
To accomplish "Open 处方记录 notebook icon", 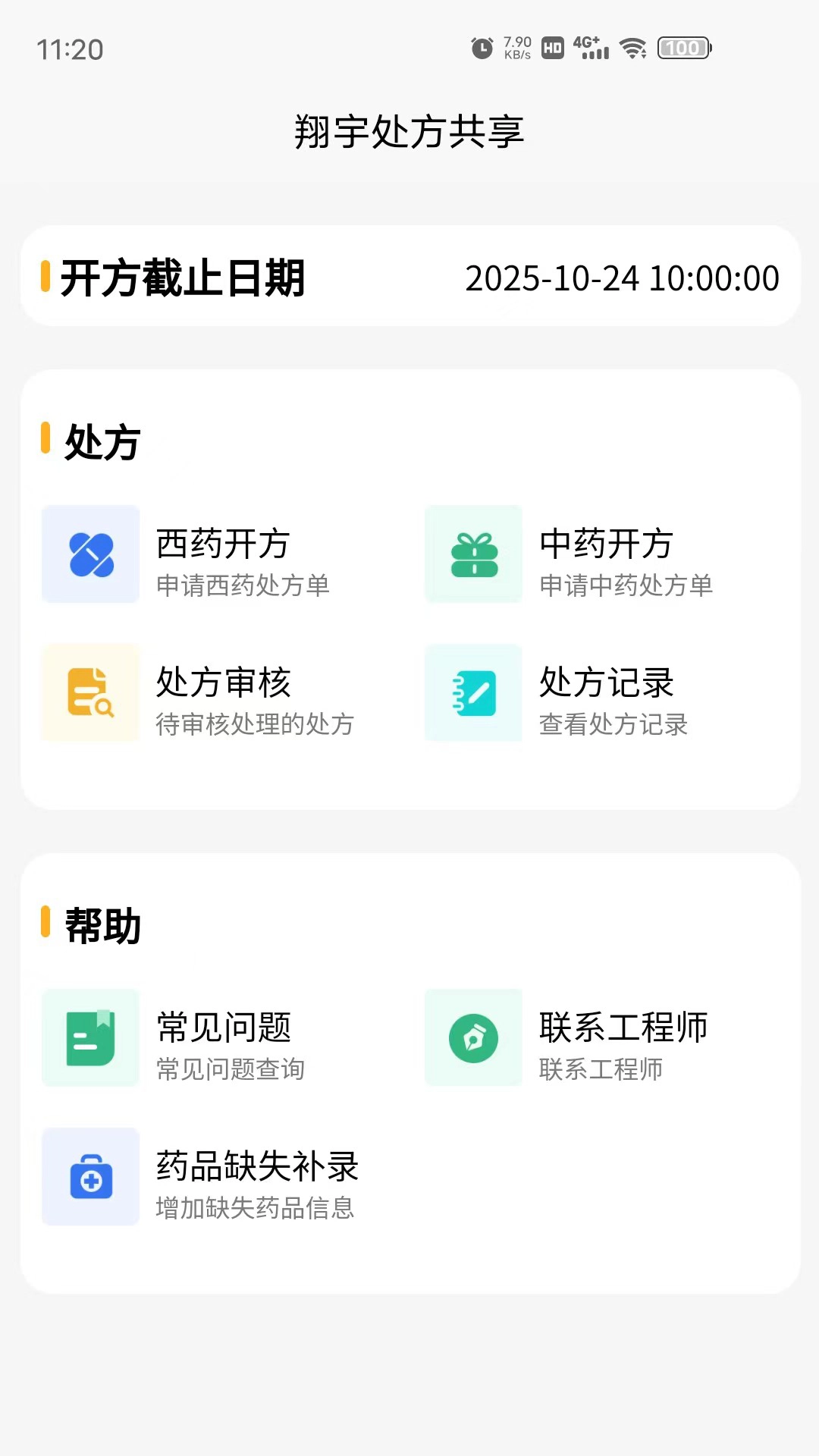I will [x=473, y=693].
